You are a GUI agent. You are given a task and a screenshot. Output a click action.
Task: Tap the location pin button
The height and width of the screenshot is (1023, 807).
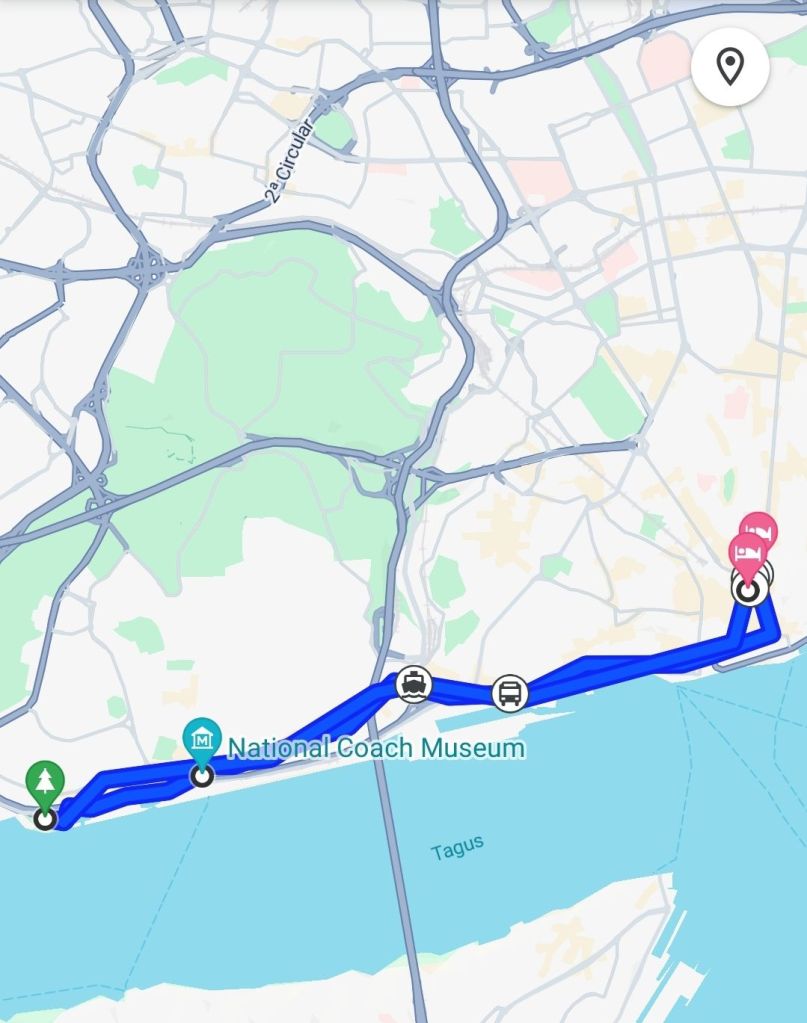pyautogui.click(x=730, y=68)
